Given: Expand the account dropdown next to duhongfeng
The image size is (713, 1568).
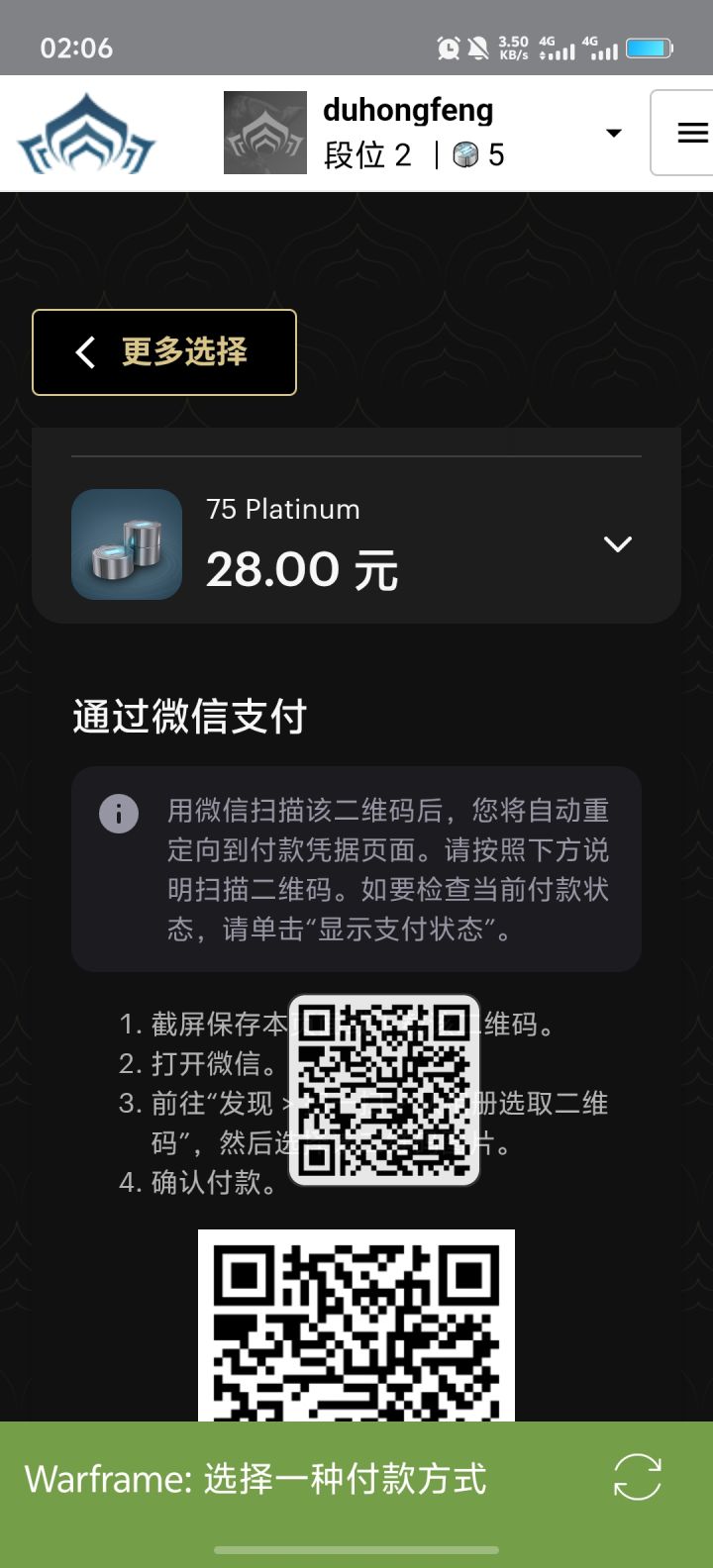Looking at the screenshot, I should coord(614,132).
